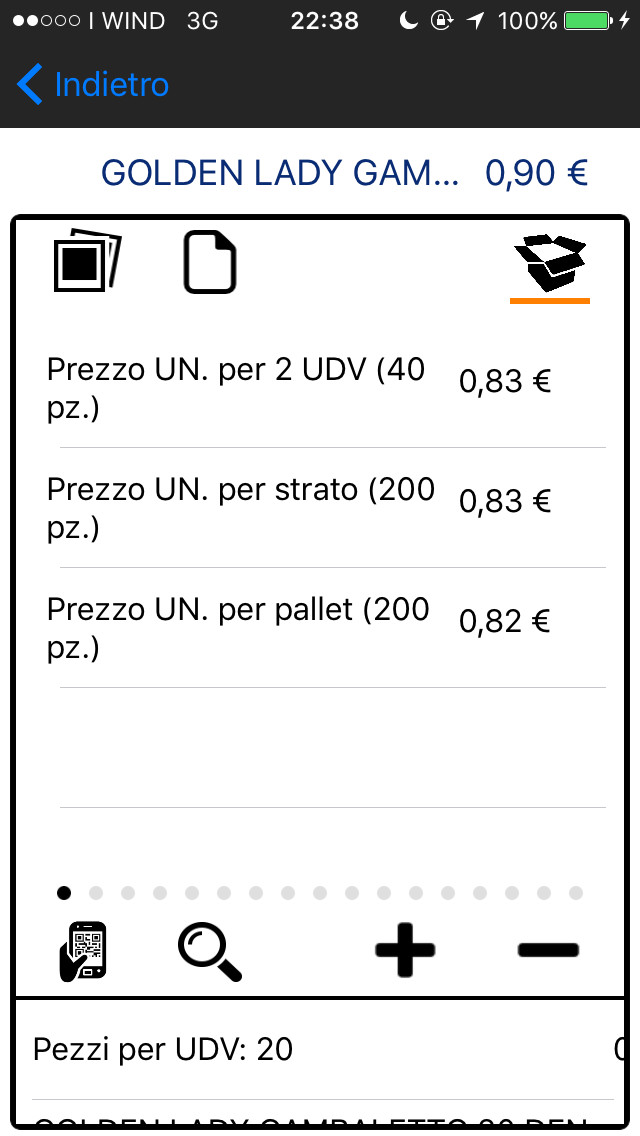Open the magnifying glass search
640x1136 pixels.
tap(210, 951)
